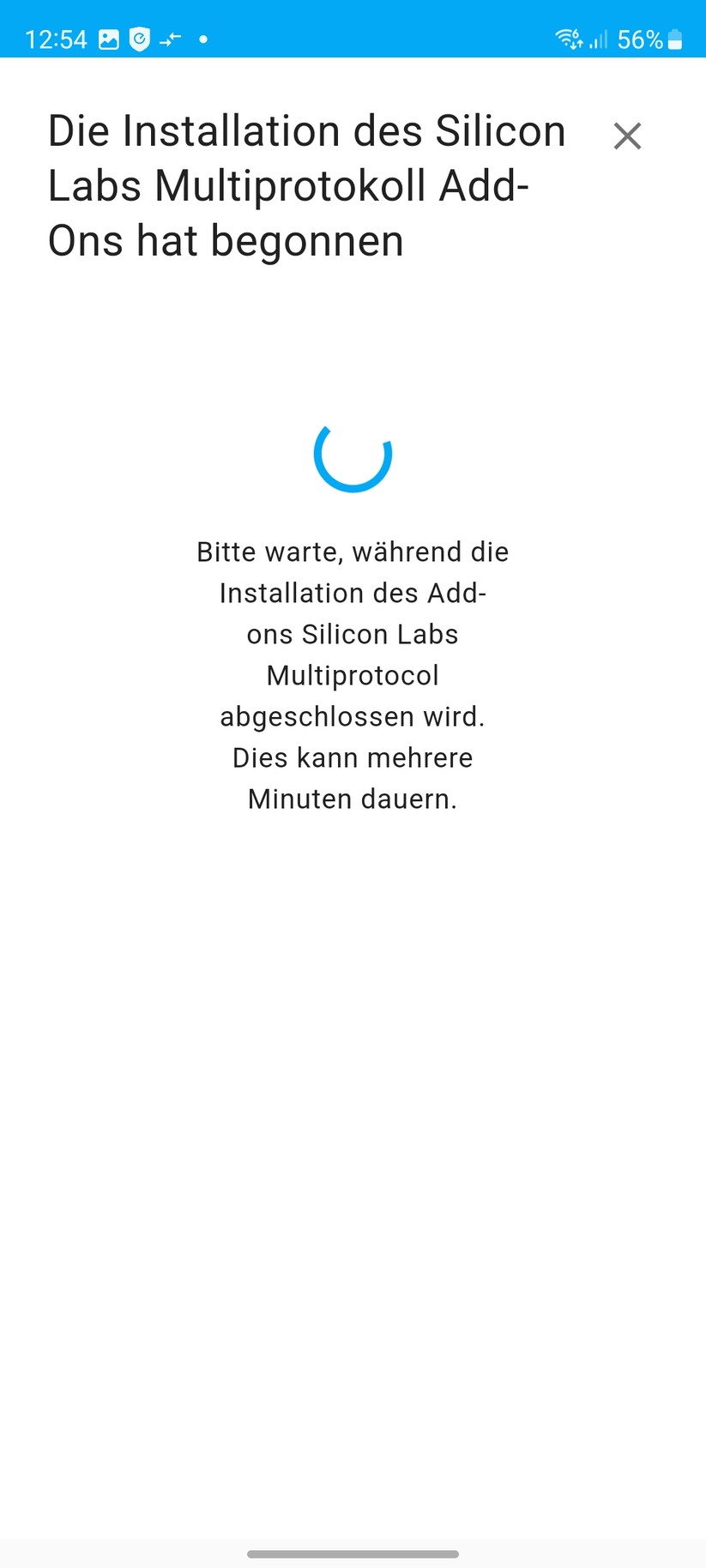The image size is (706, 1568).
Task: Tap the notification dot in the status bar
Action: click(x=203, y=39)
